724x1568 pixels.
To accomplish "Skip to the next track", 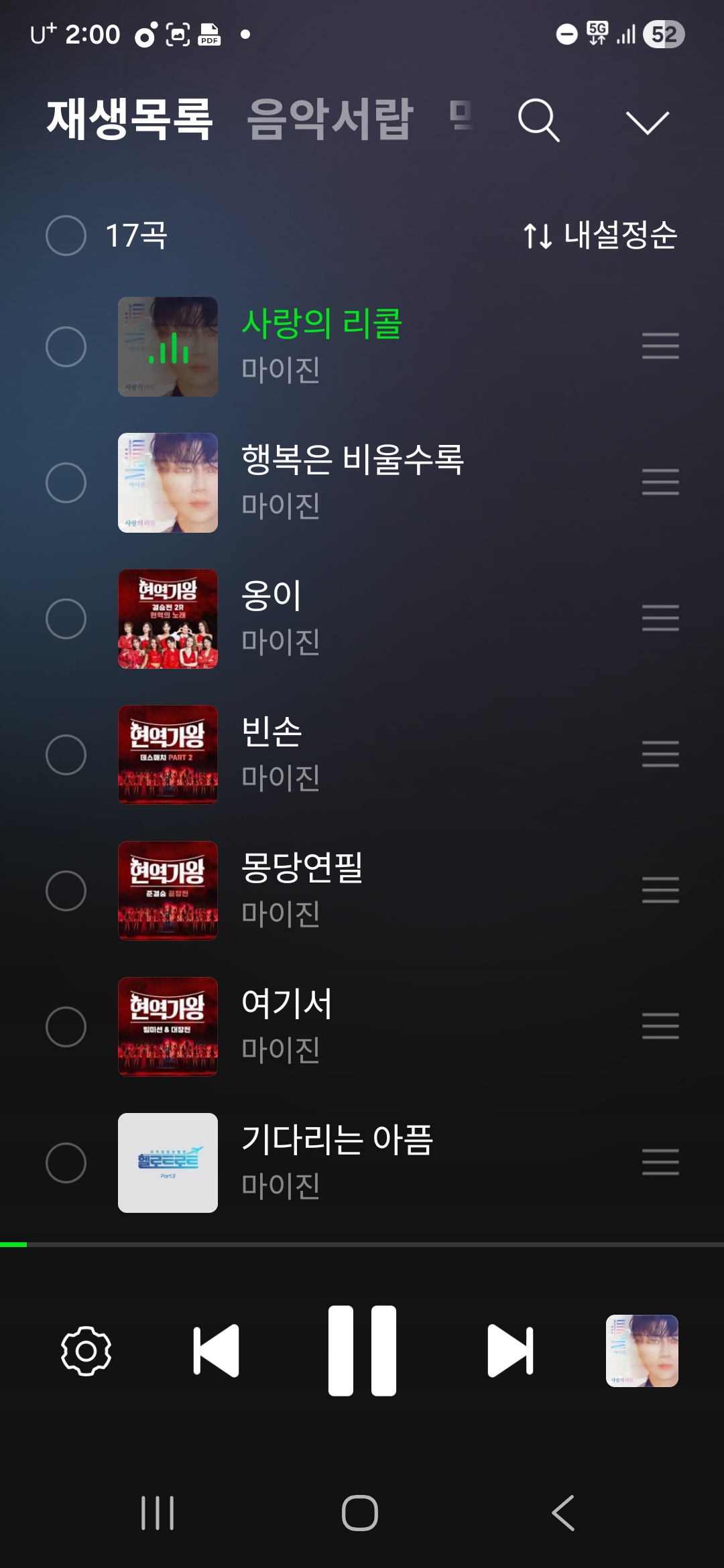I will coord(509,1351).
